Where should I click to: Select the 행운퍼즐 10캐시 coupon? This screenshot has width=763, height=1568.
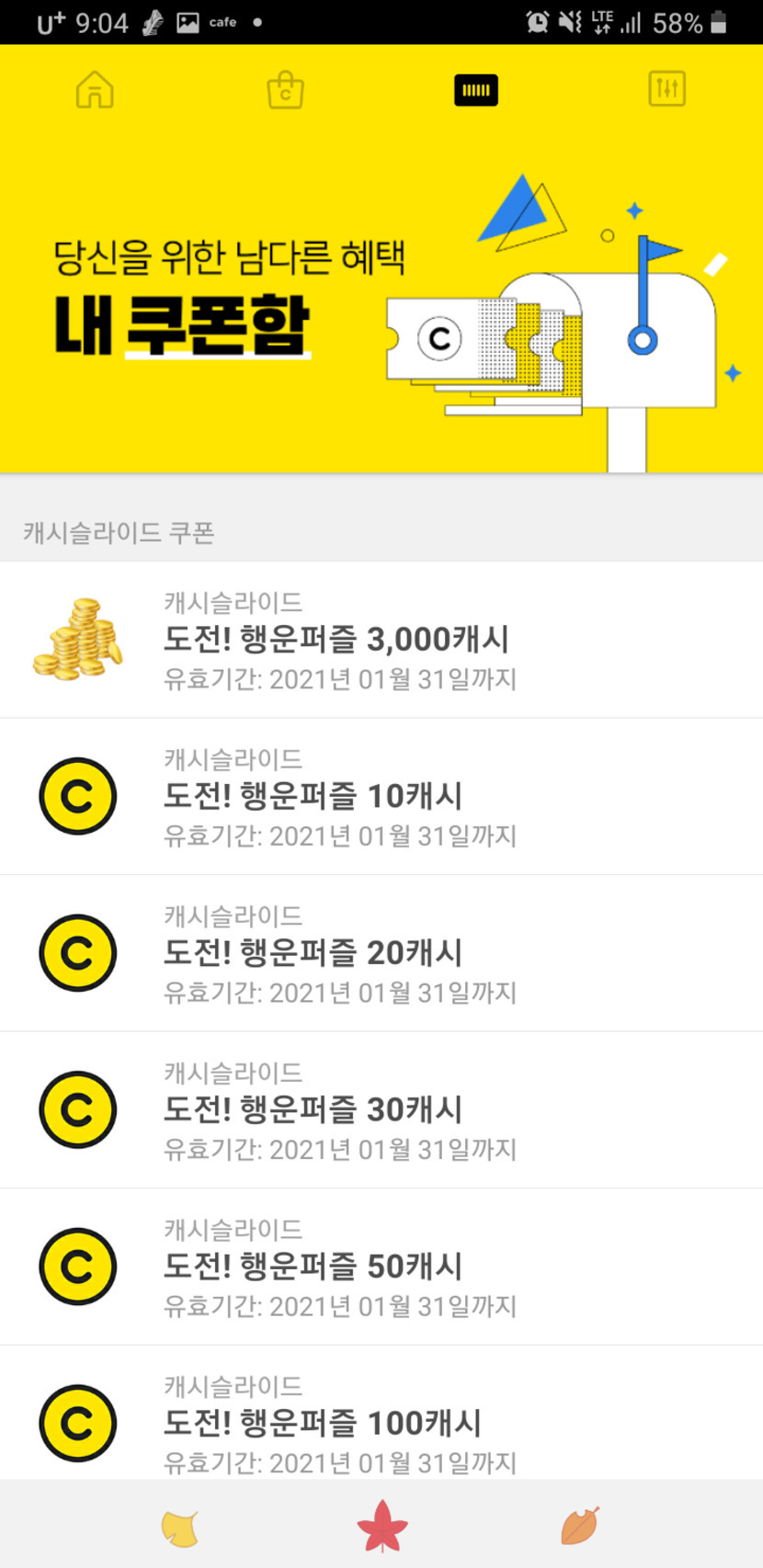(381, 796)
